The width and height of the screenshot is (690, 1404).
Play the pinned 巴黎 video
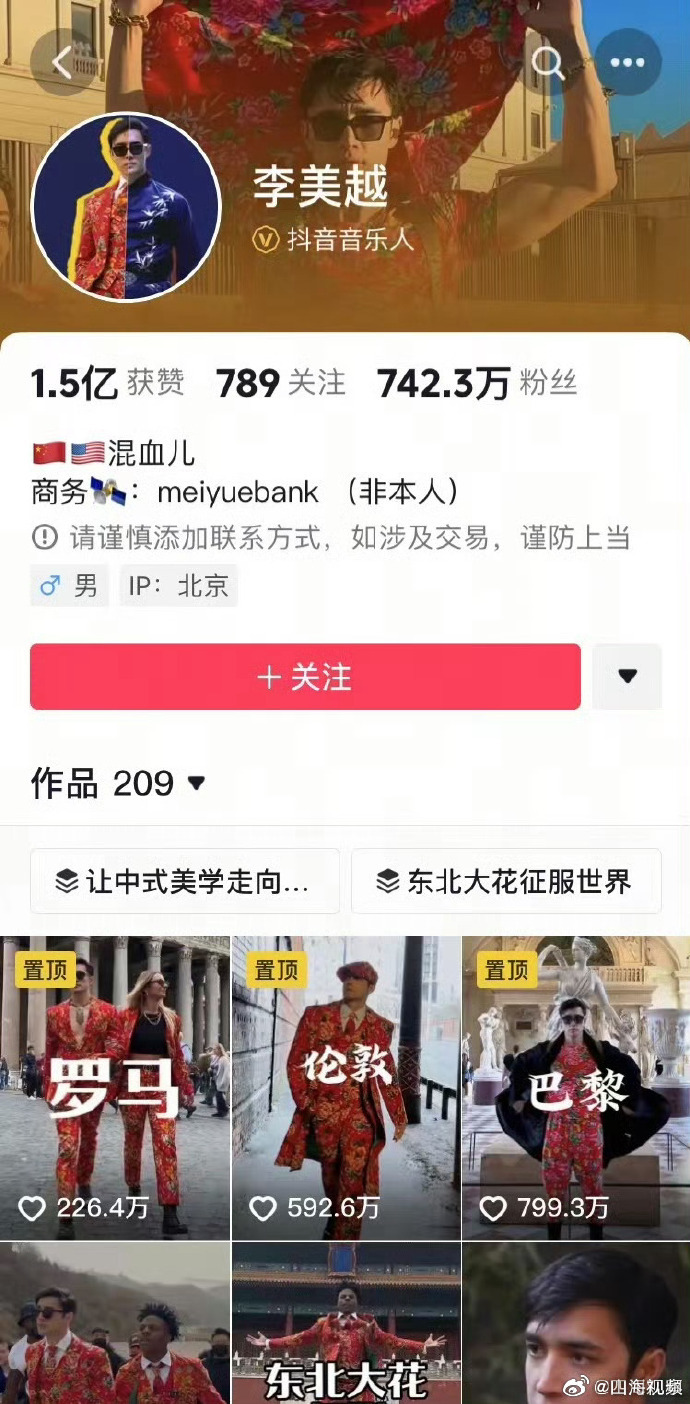(576, 1088)
